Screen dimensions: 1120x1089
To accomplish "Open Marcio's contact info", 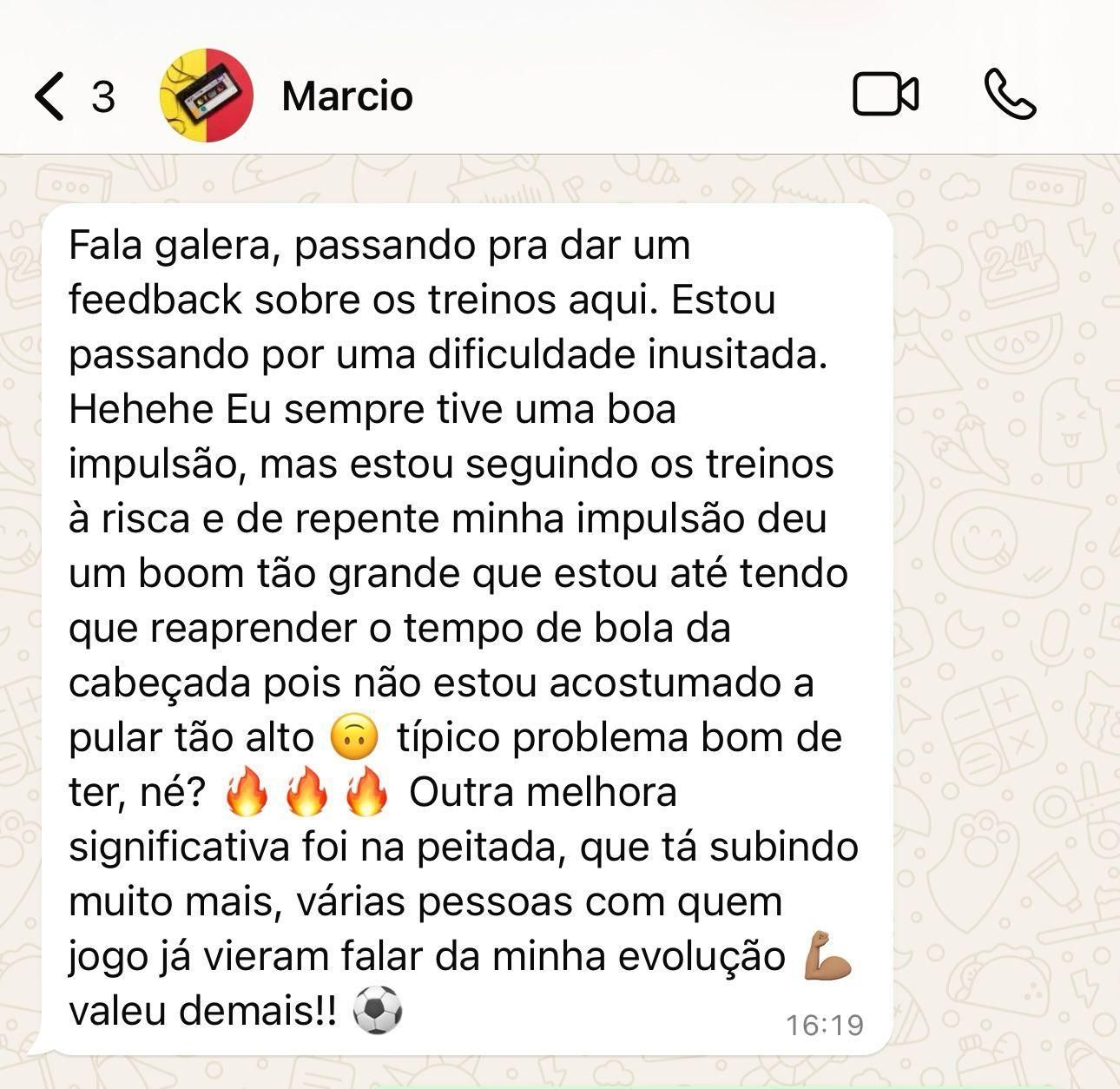I will point(347,96).
